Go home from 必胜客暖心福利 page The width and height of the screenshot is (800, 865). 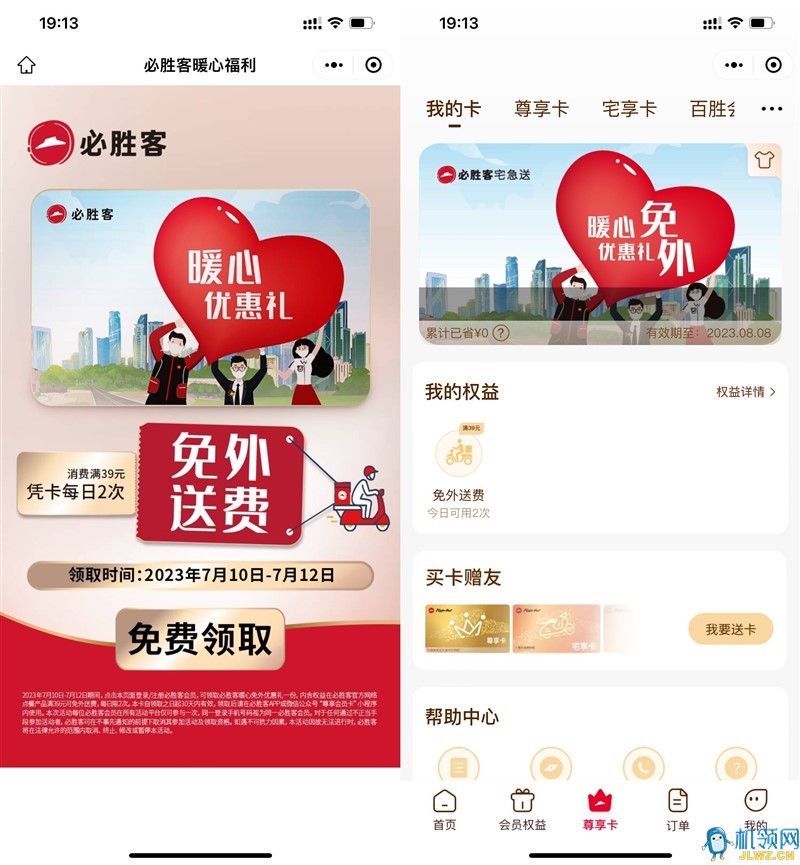[27, 65]
